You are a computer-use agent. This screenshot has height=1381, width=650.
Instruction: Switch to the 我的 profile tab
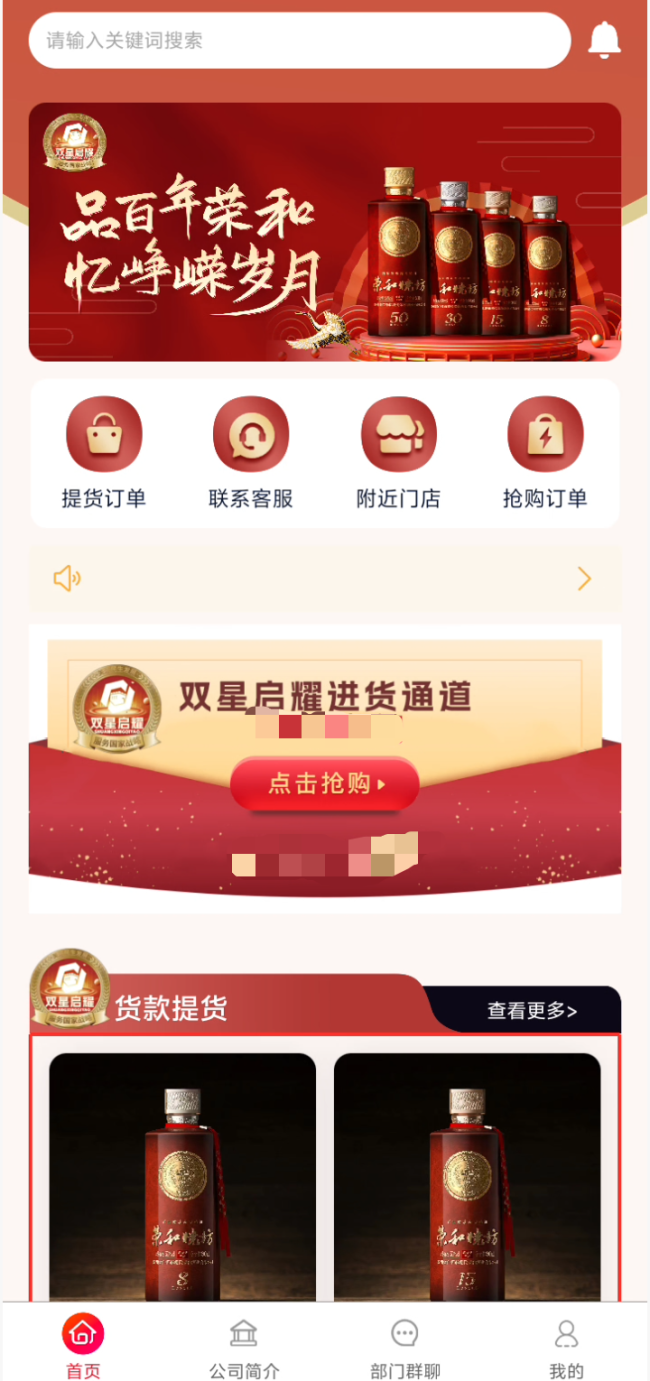pos(566,1345)
